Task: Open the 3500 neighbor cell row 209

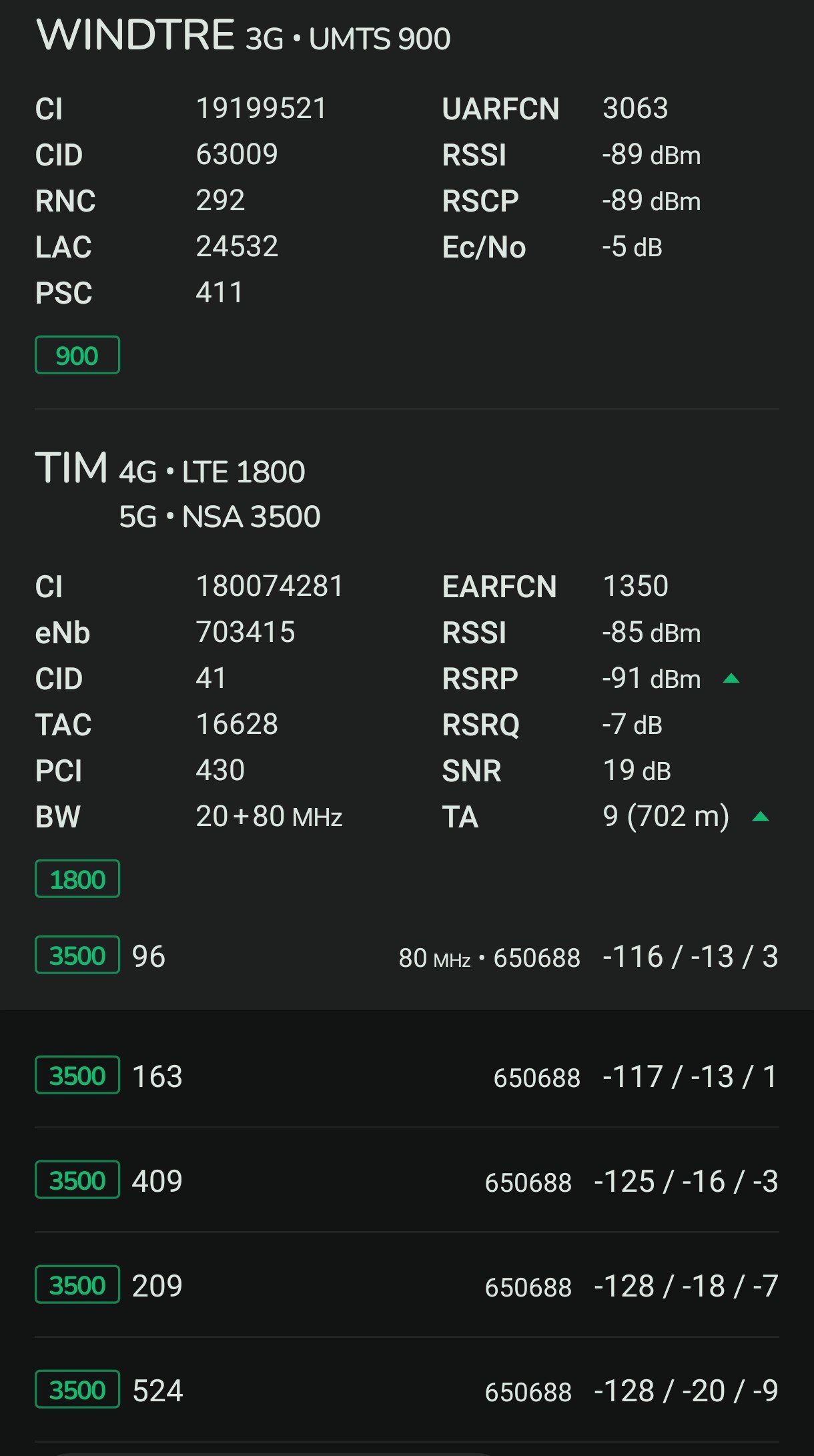Action: (x=406, y=1285)
